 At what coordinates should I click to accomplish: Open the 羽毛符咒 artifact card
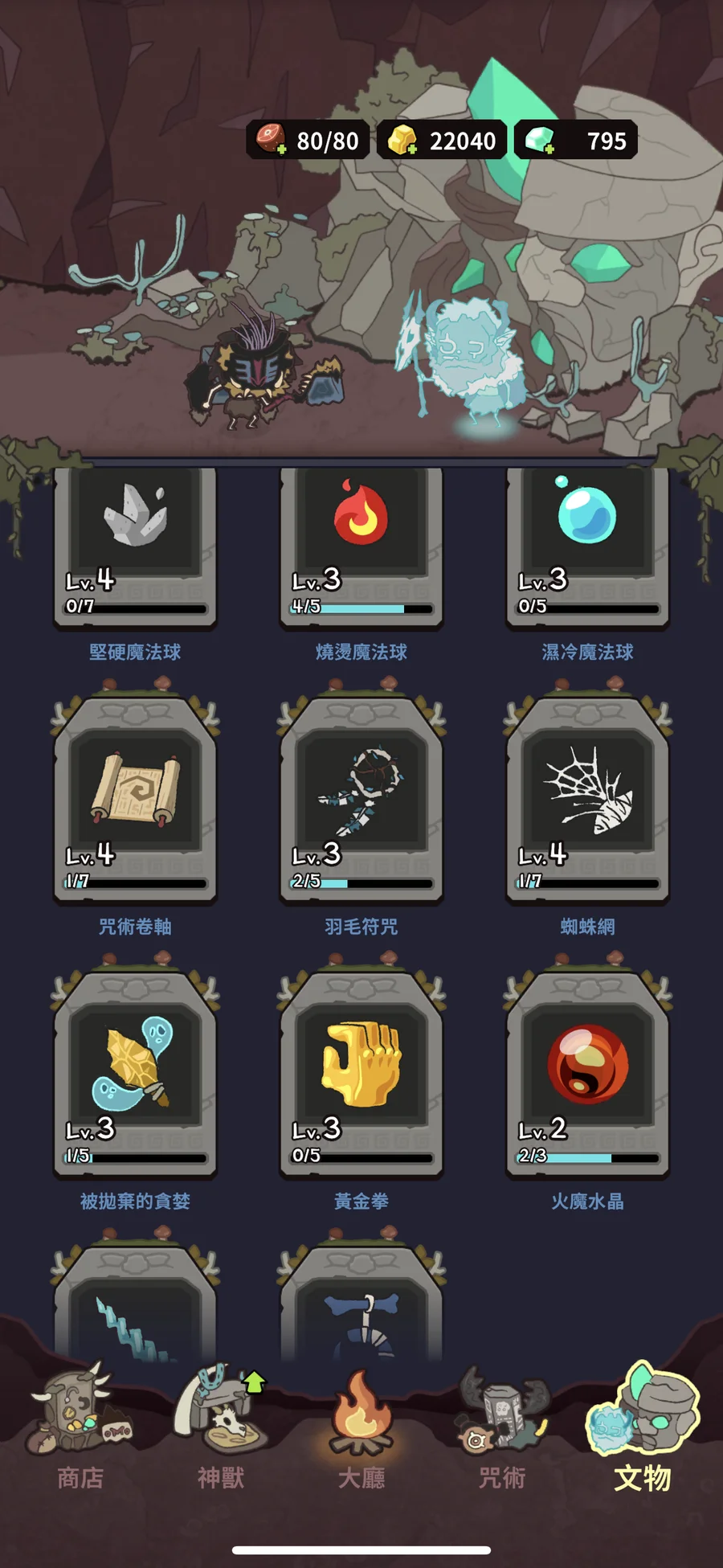click(x=361, y=800)
